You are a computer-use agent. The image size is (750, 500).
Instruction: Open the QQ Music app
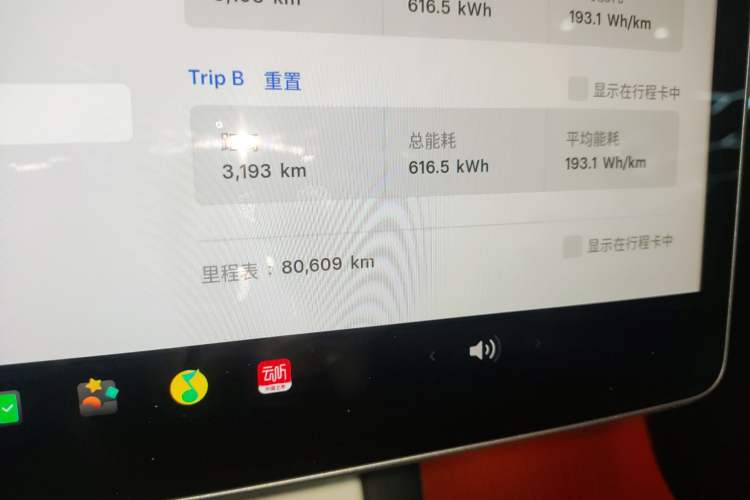pyautogui.click(x=189, y=386)
